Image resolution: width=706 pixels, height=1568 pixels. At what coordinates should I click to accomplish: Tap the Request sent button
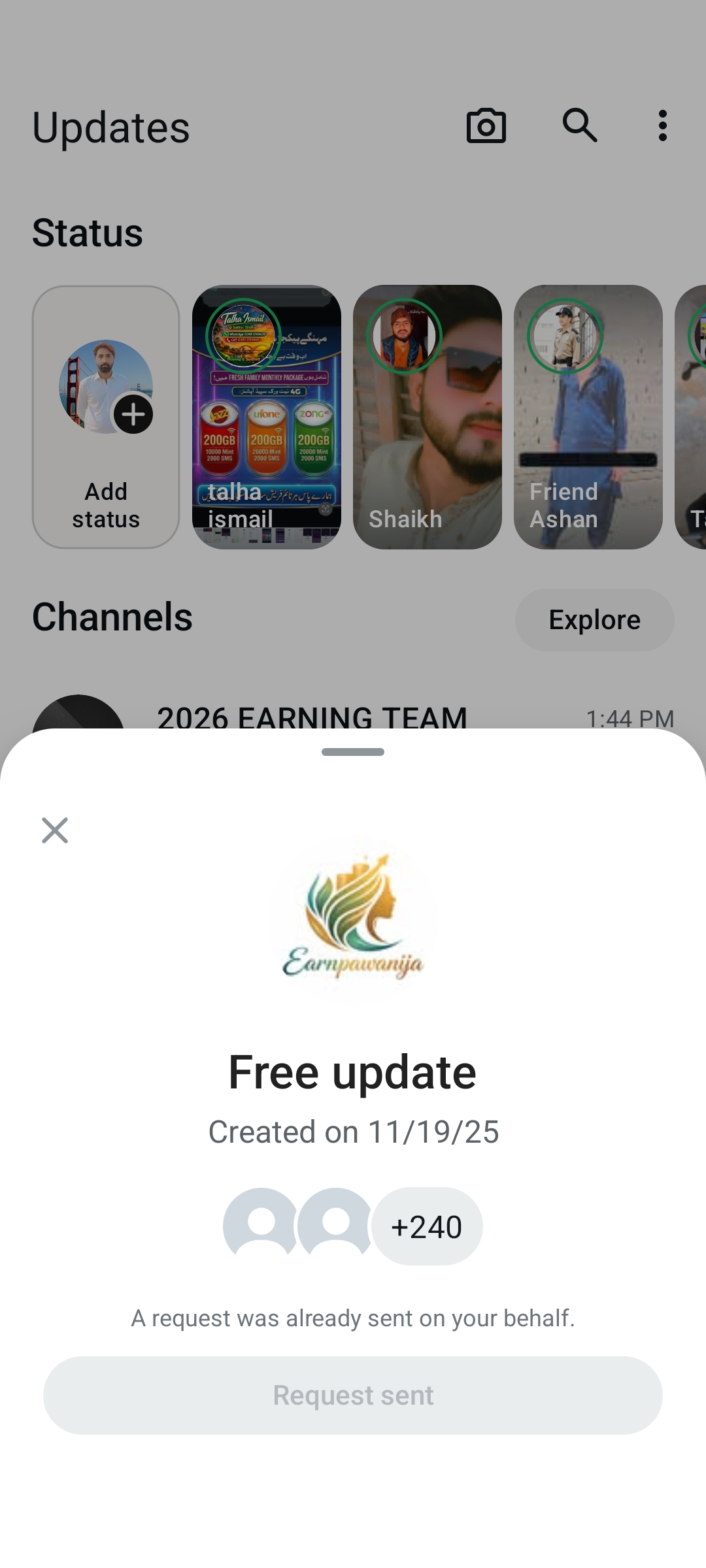[353, 1395]
